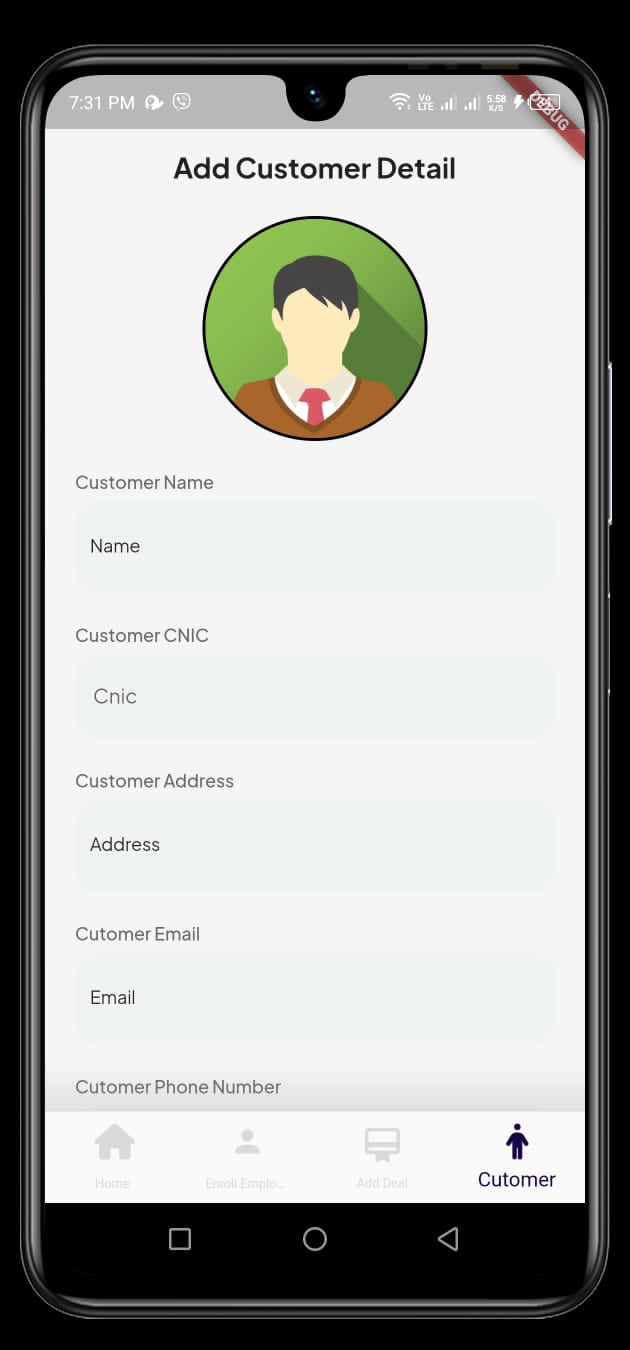Go to the Add Deal tab
The image size is (630, 1350).
tap(382, 1156)
